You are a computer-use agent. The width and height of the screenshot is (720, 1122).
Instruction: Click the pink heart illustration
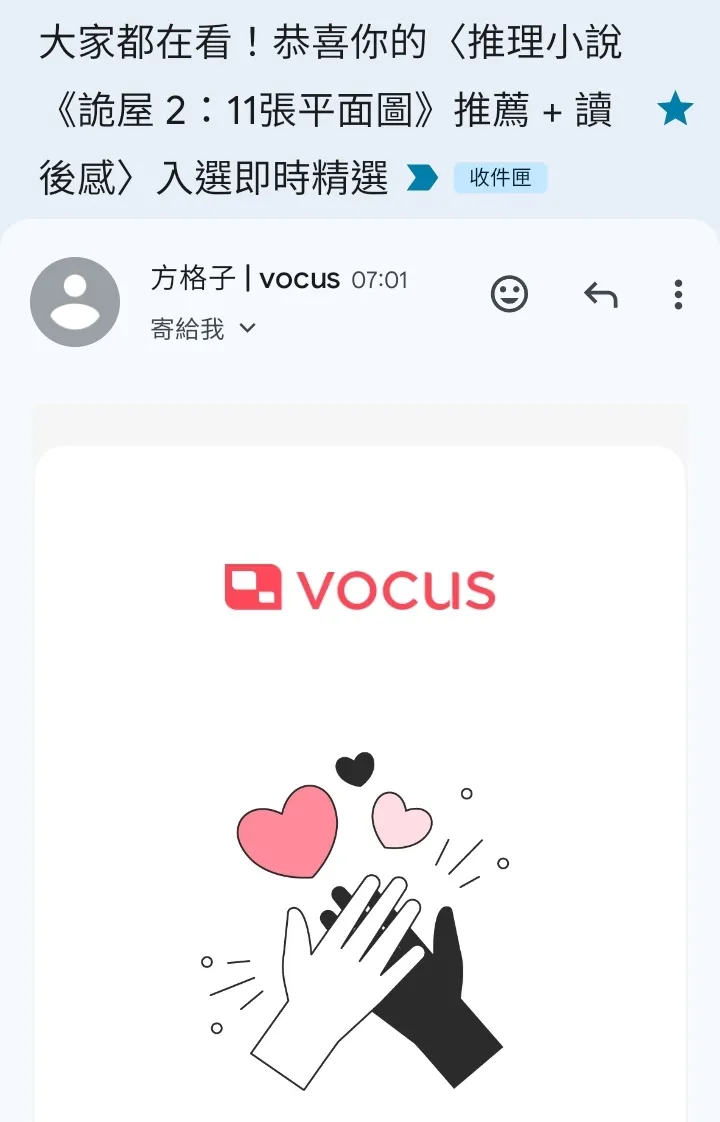click(287, 833)
